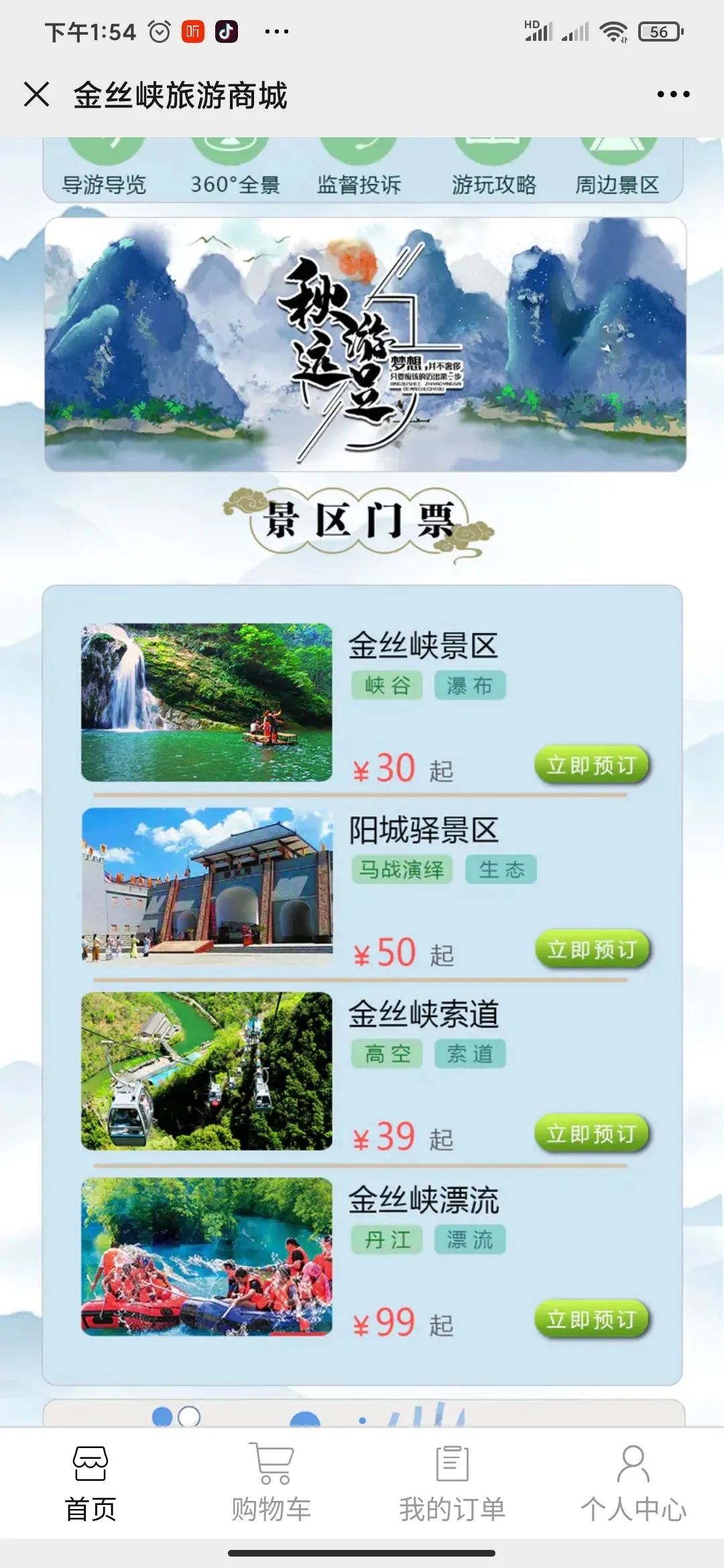The width and height of the screenshot is (724, 1568).
Task: Open the 金丝峡索道 cable car image
Action: pos(206,1071)
